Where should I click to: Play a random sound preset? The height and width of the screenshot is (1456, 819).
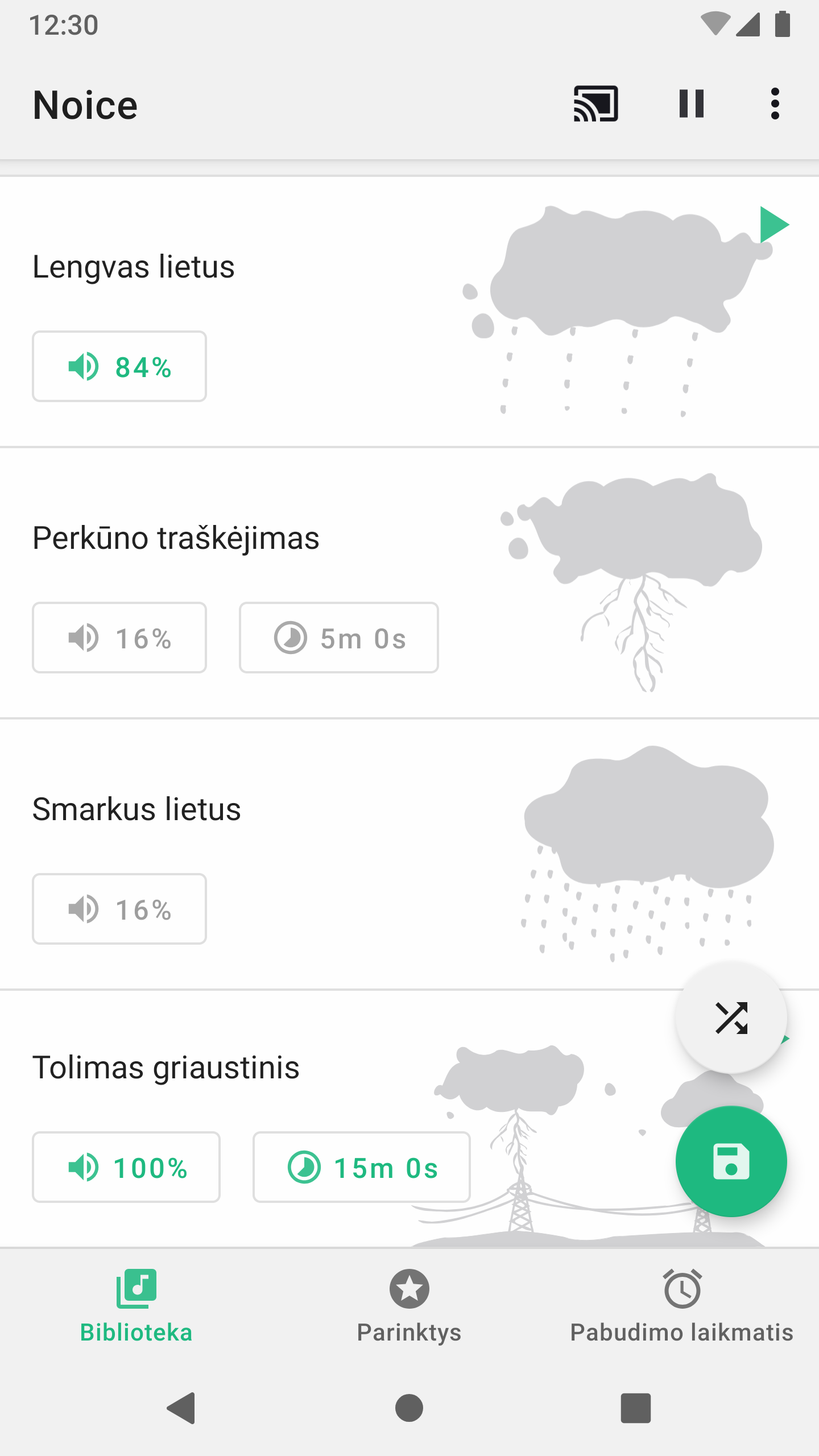click(x=731, y=1017)
